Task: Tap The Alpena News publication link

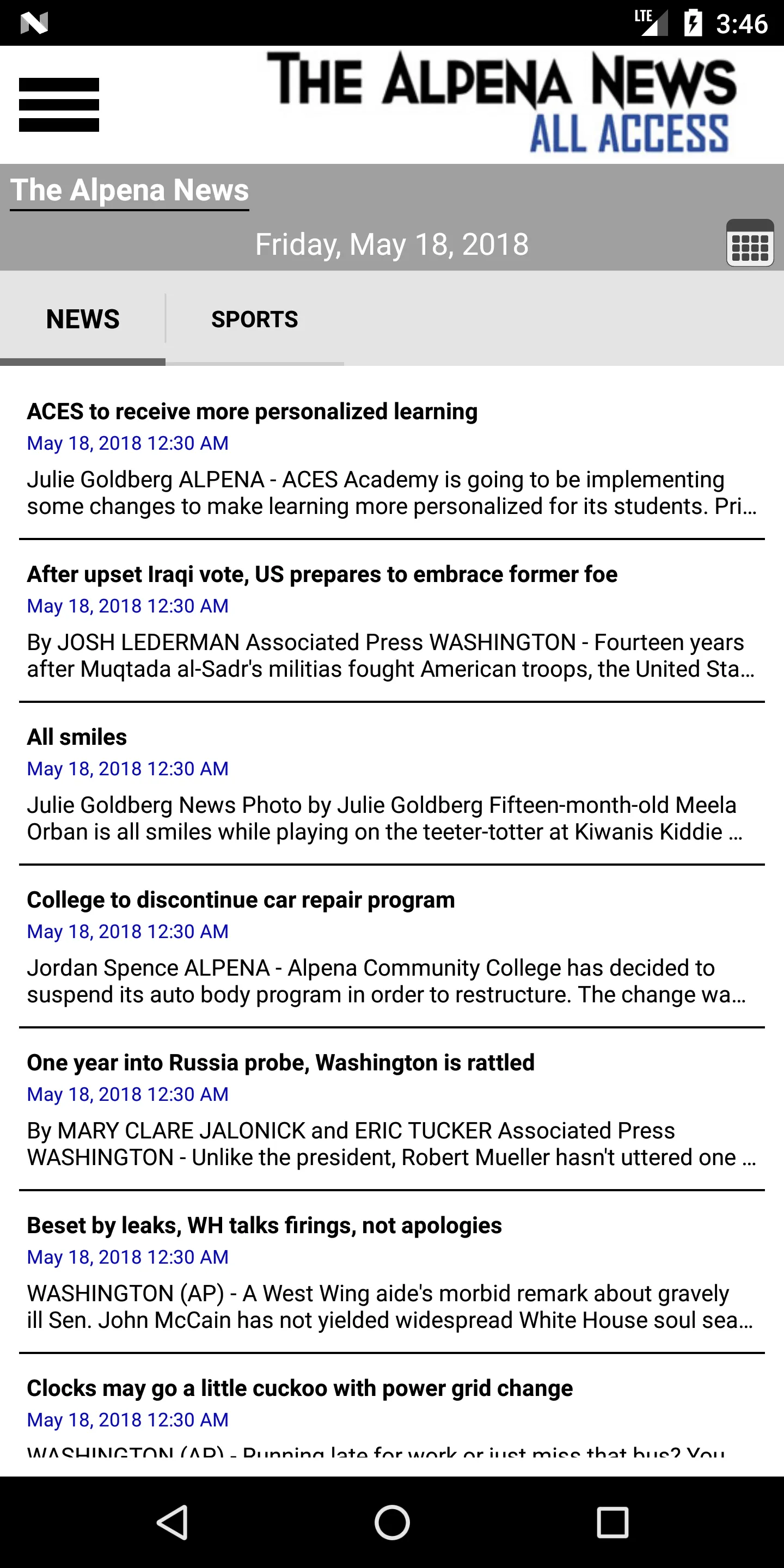Action: point(130,191)
